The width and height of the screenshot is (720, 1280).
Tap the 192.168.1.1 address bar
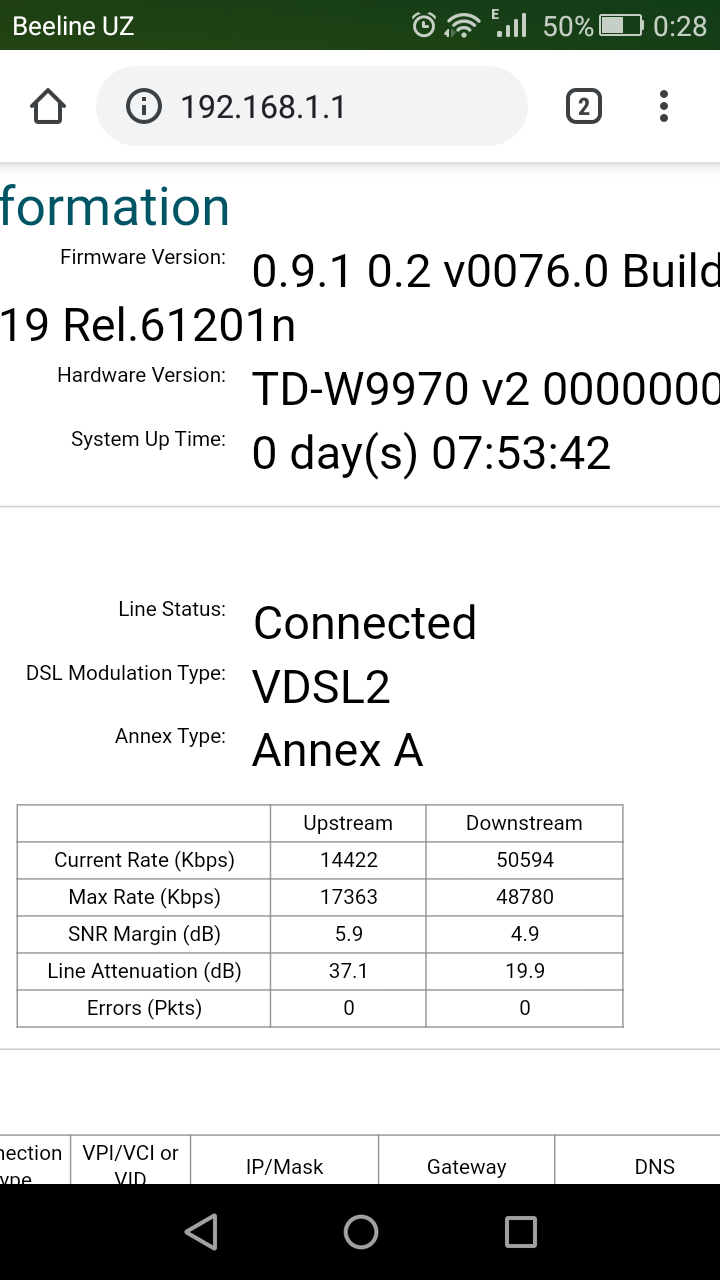[311, 106]
